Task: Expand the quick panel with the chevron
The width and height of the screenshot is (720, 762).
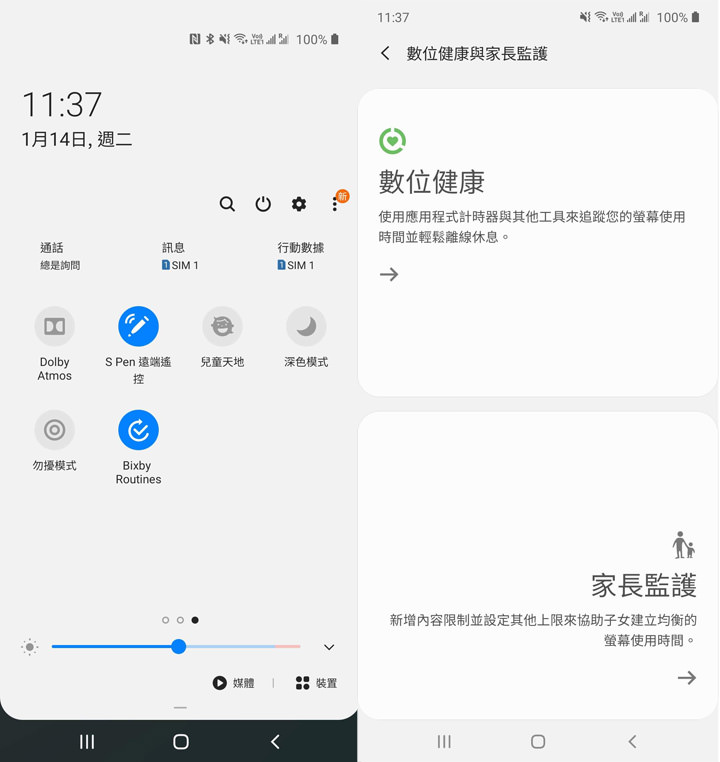Action: pyautogui.click(x=328, y=647)
